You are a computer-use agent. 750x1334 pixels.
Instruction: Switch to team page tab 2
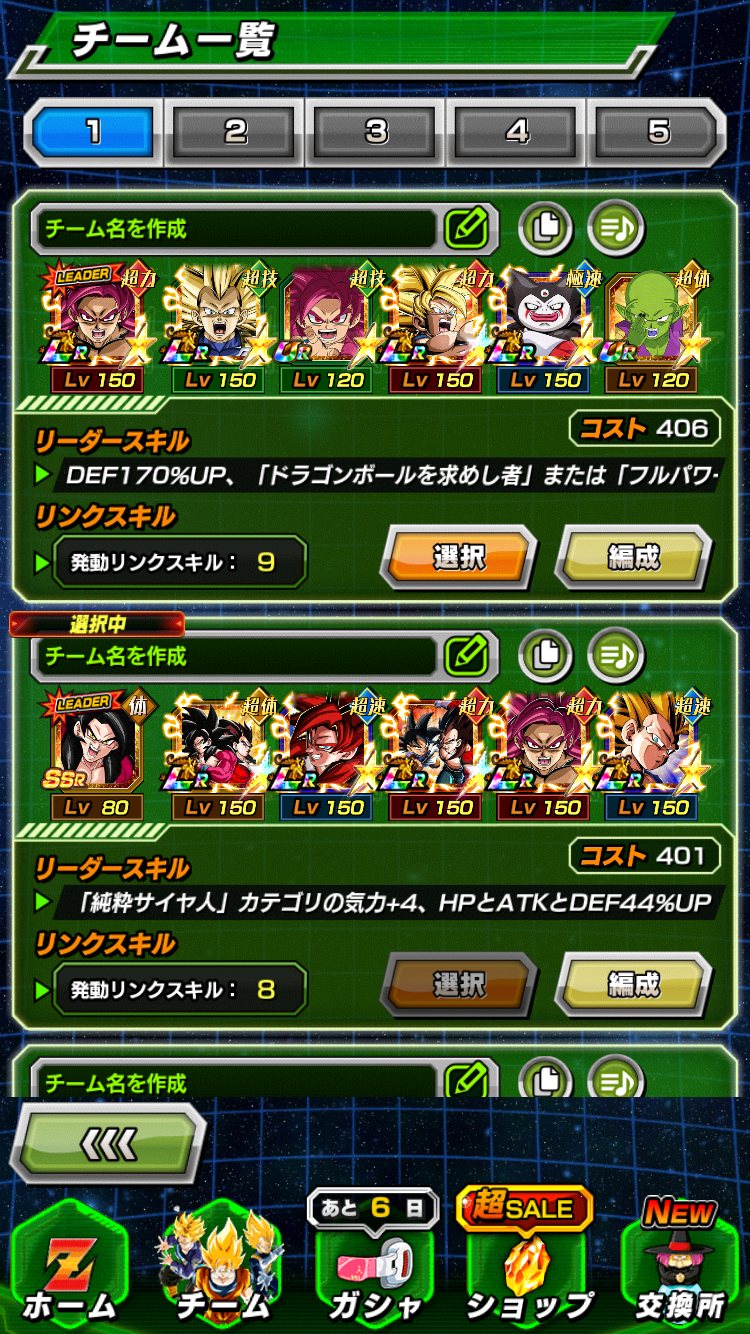click(235, 132)
